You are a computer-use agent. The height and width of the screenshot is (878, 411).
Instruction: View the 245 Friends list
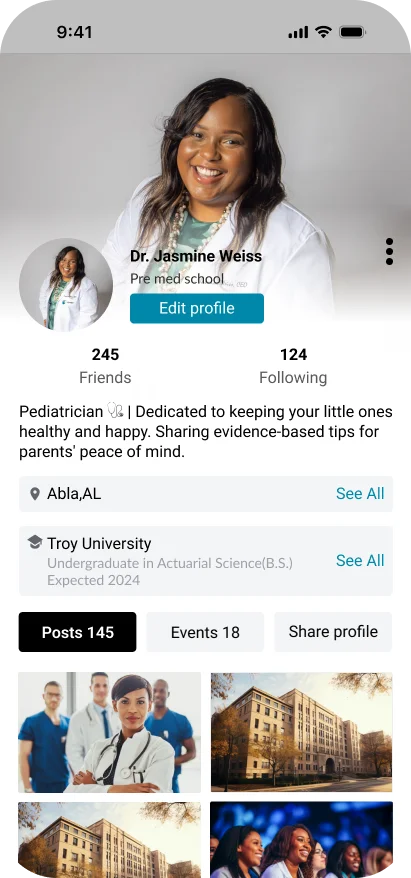click(105, 366)
